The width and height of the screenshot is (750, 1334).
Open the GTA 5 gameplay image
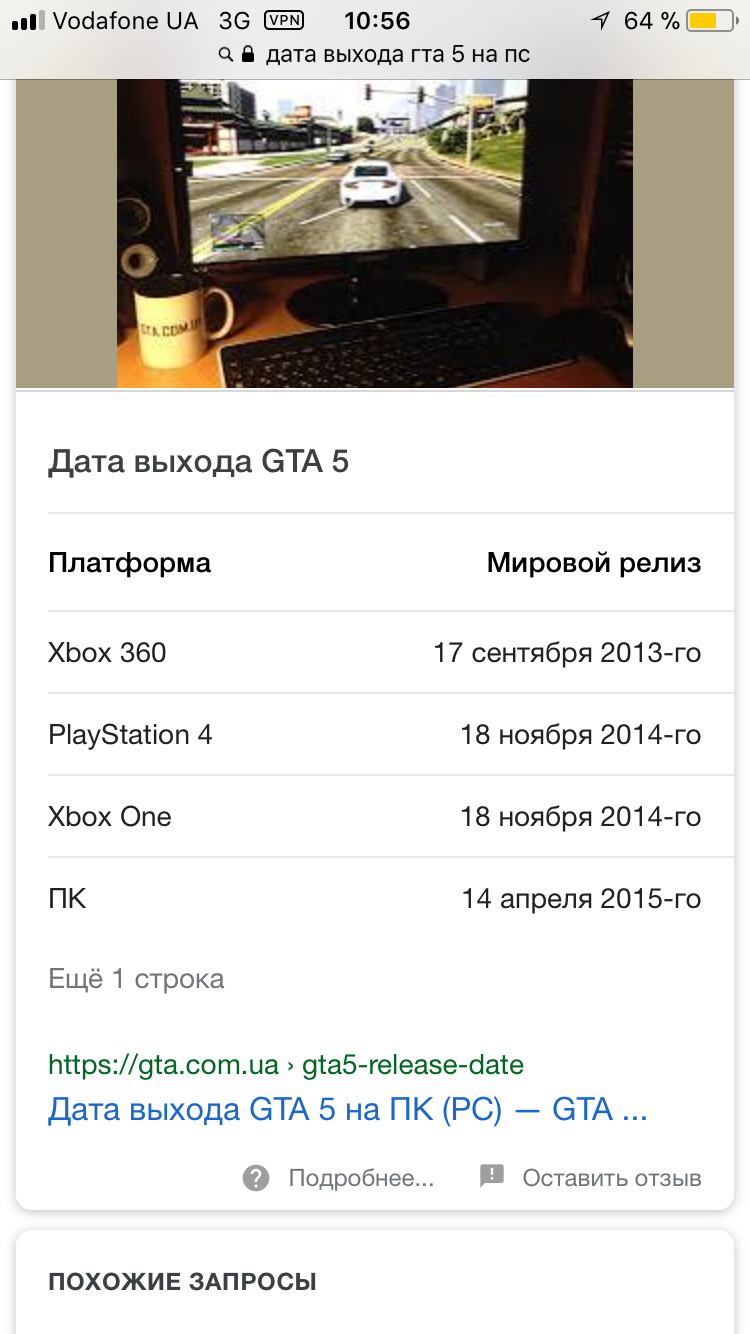tap(375, 232)
